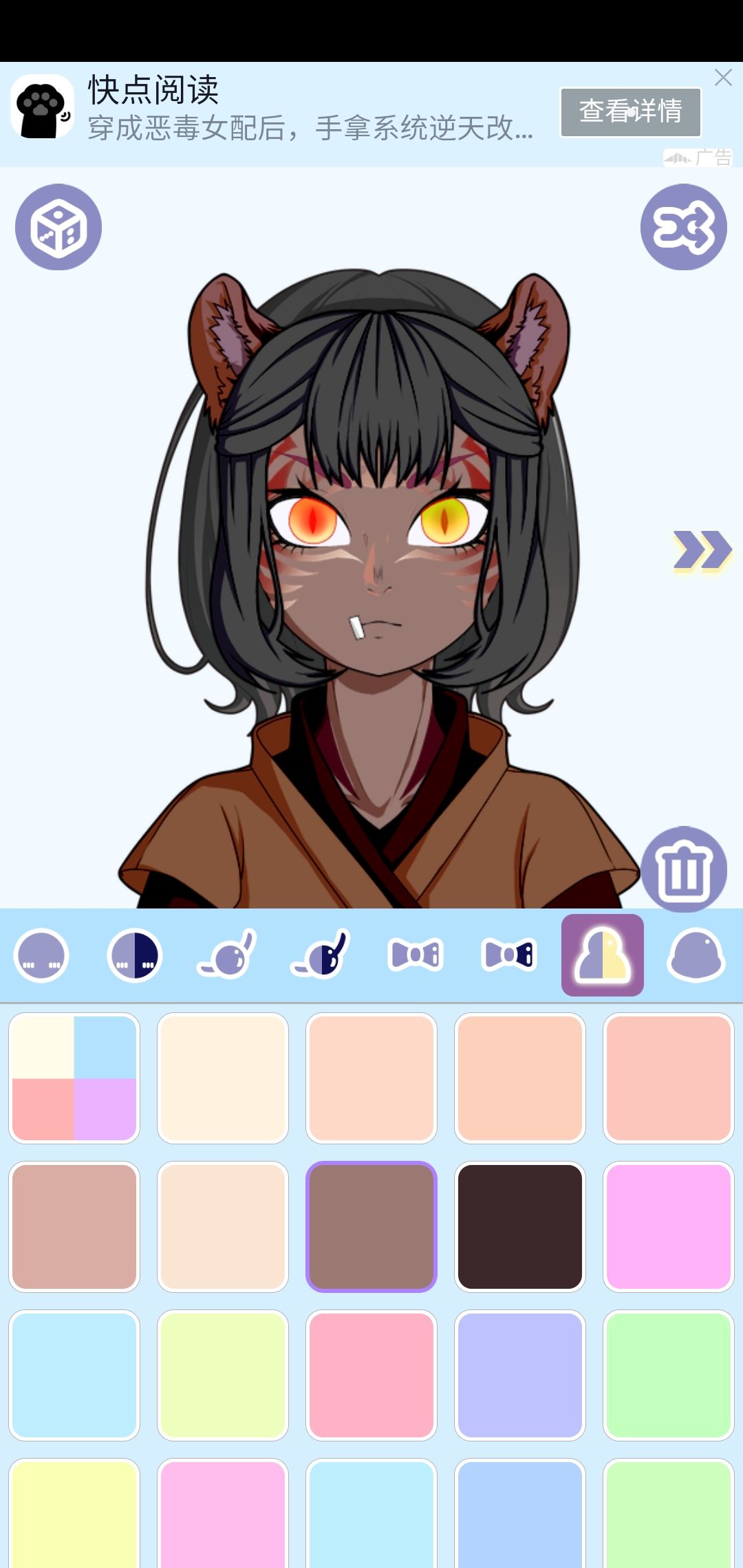Pick the dusty rose tan swatch

(74, 1227)
